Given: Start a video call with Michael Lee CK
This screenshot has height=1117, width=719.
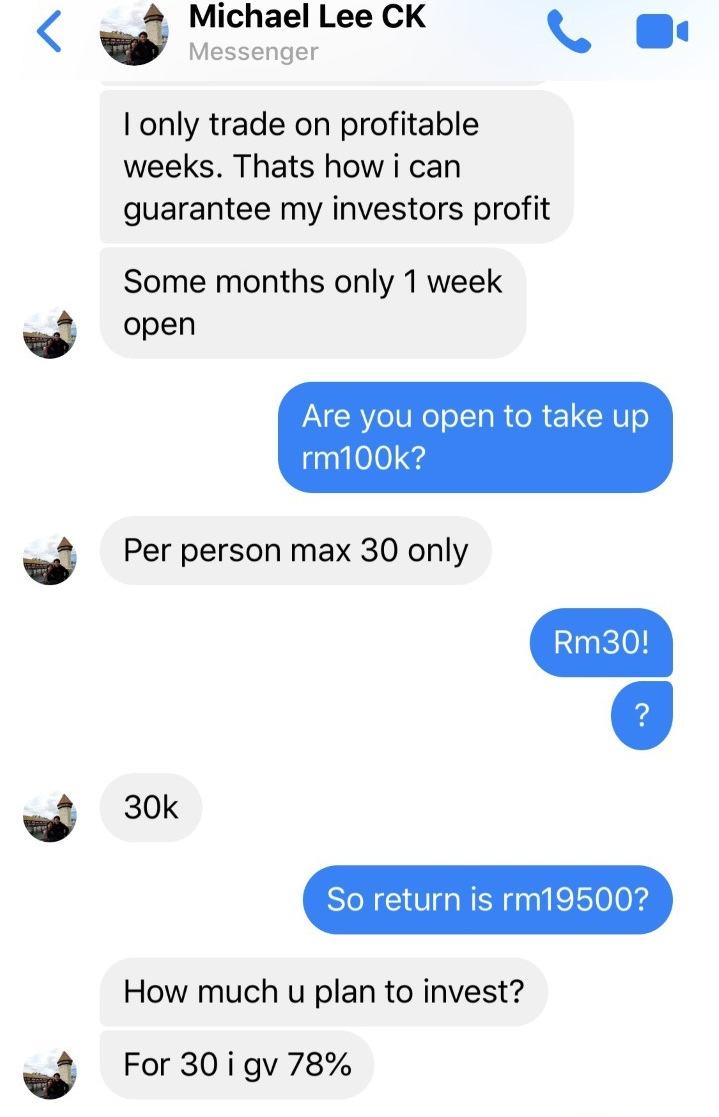Looking at the screenshot, I should 662,32.
